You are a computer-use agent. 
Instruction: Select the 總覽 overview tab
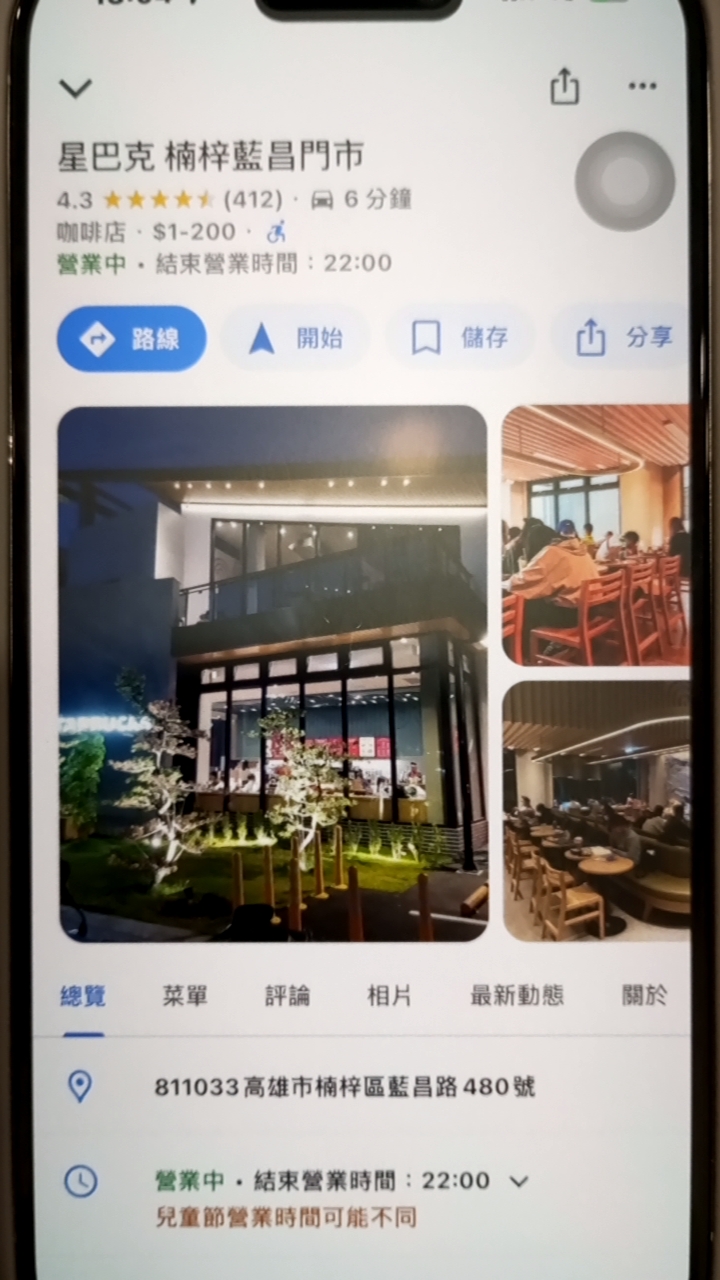pos(83,996)
